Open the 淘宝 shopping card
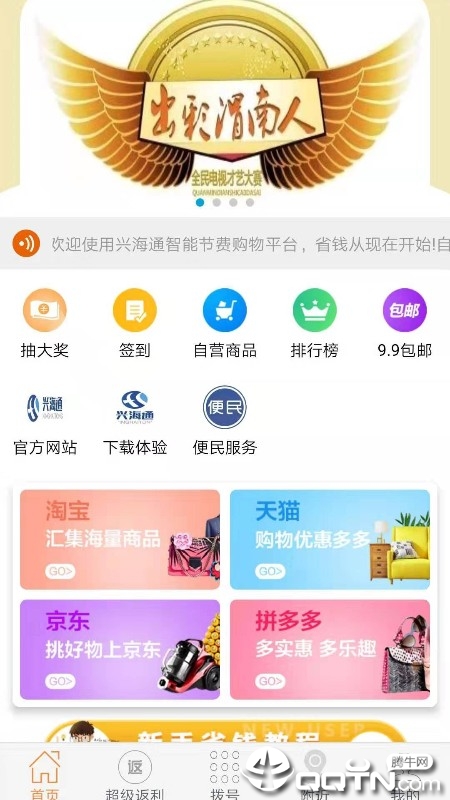 (120, 540)
